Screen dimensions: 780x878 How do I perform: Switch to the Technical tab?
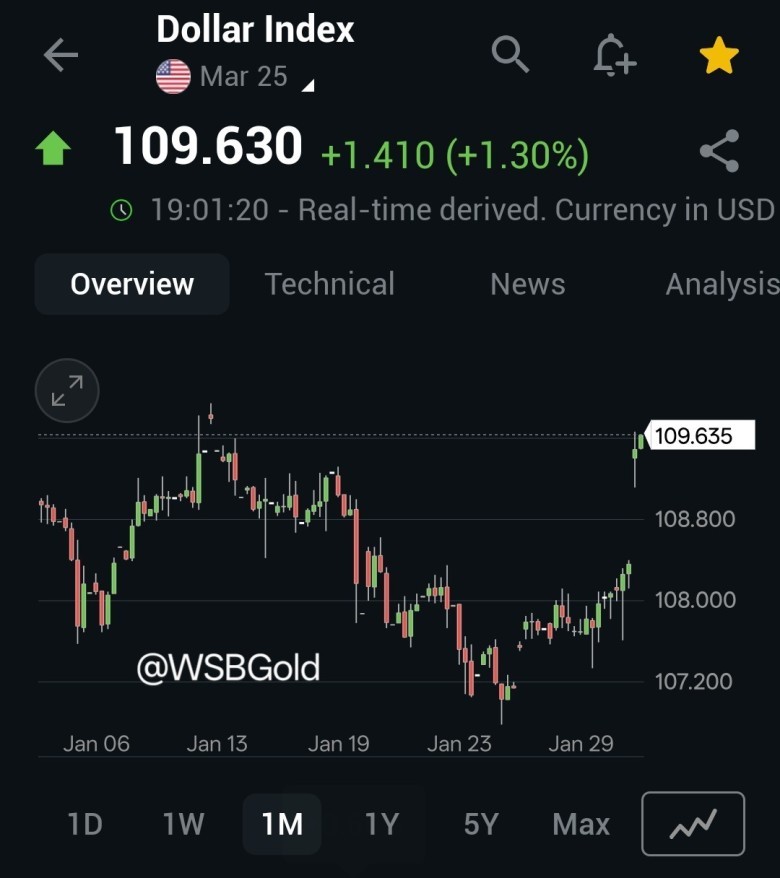coord(329,284)
